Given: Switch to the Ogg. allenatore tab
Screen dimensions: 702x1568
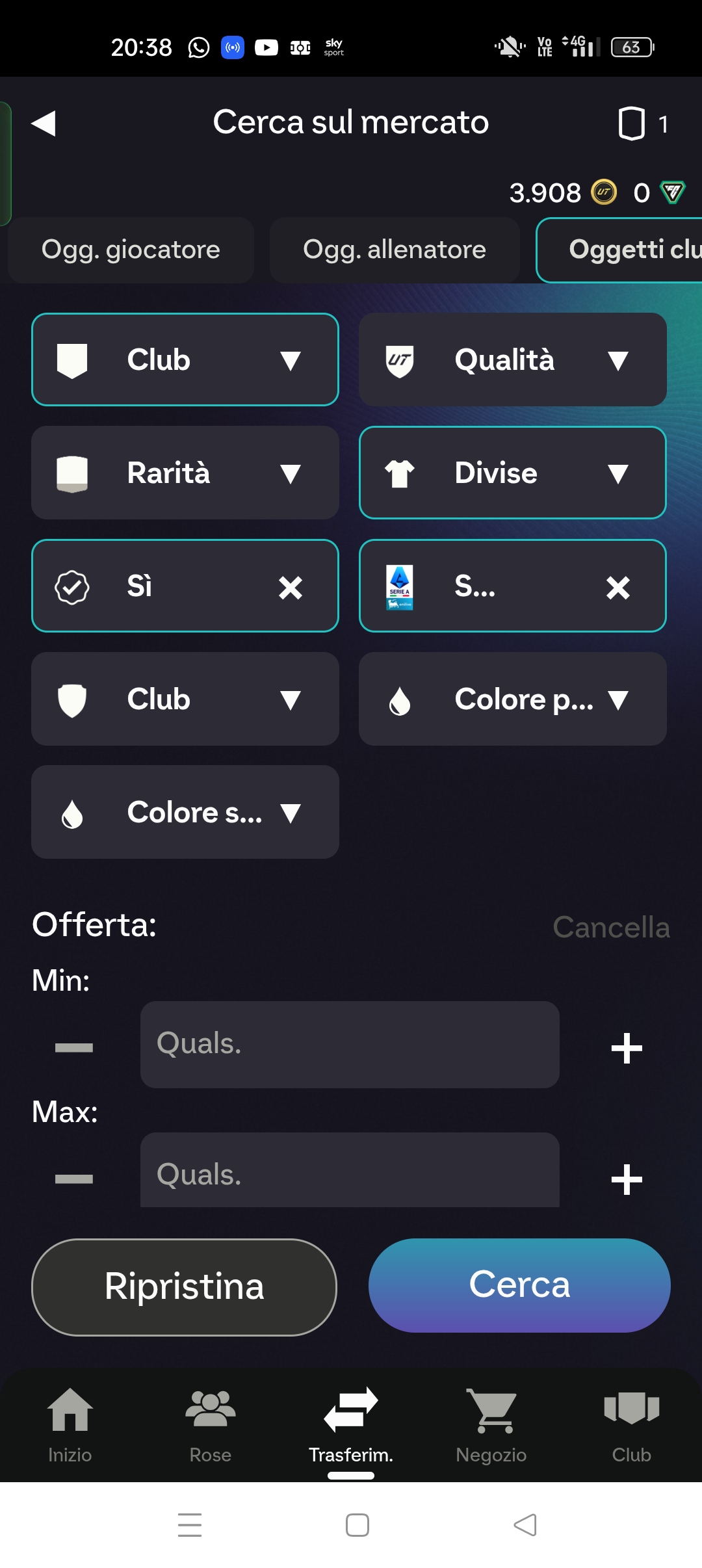Looking at the screenshot, I should coord(395,250).
